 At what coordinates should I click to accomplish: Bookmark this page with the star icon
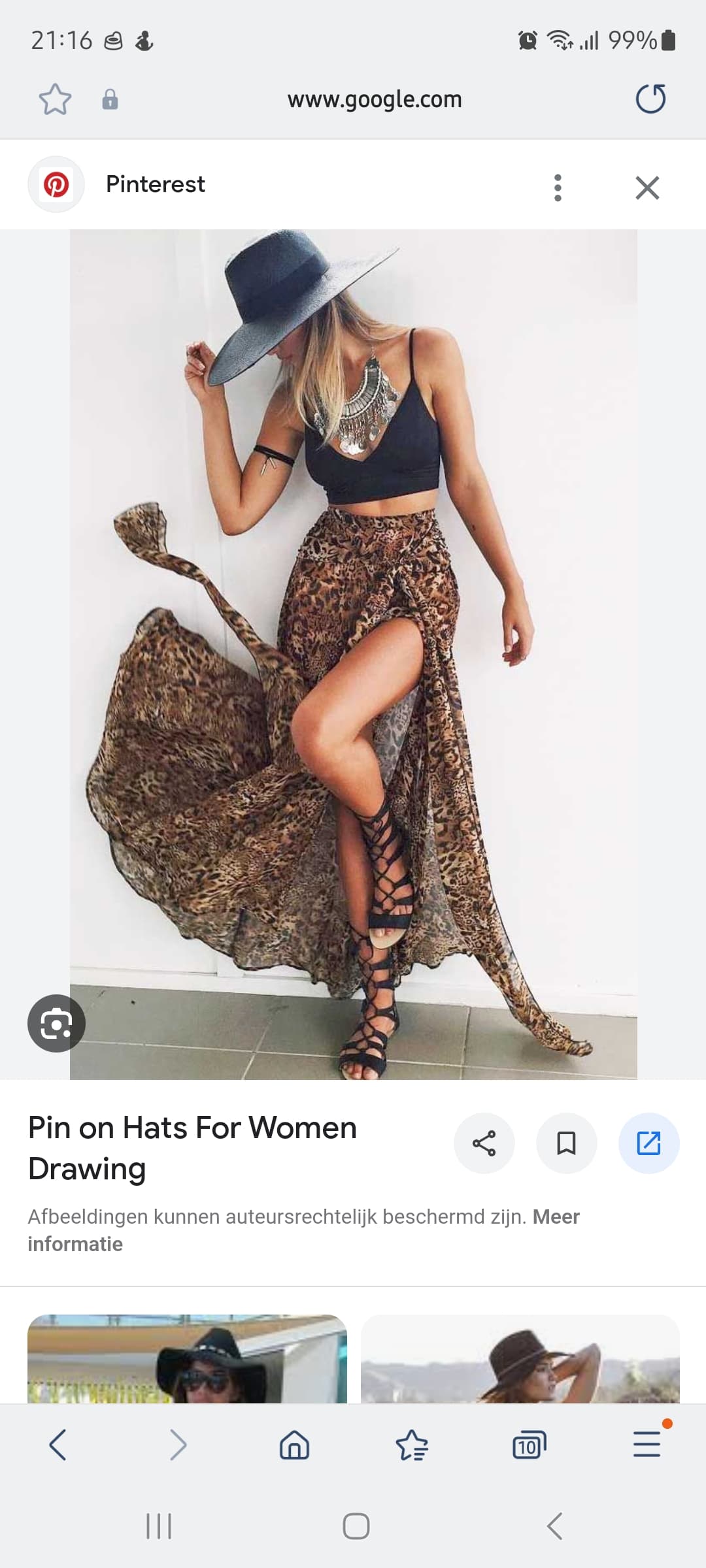[x=55, y=99]
